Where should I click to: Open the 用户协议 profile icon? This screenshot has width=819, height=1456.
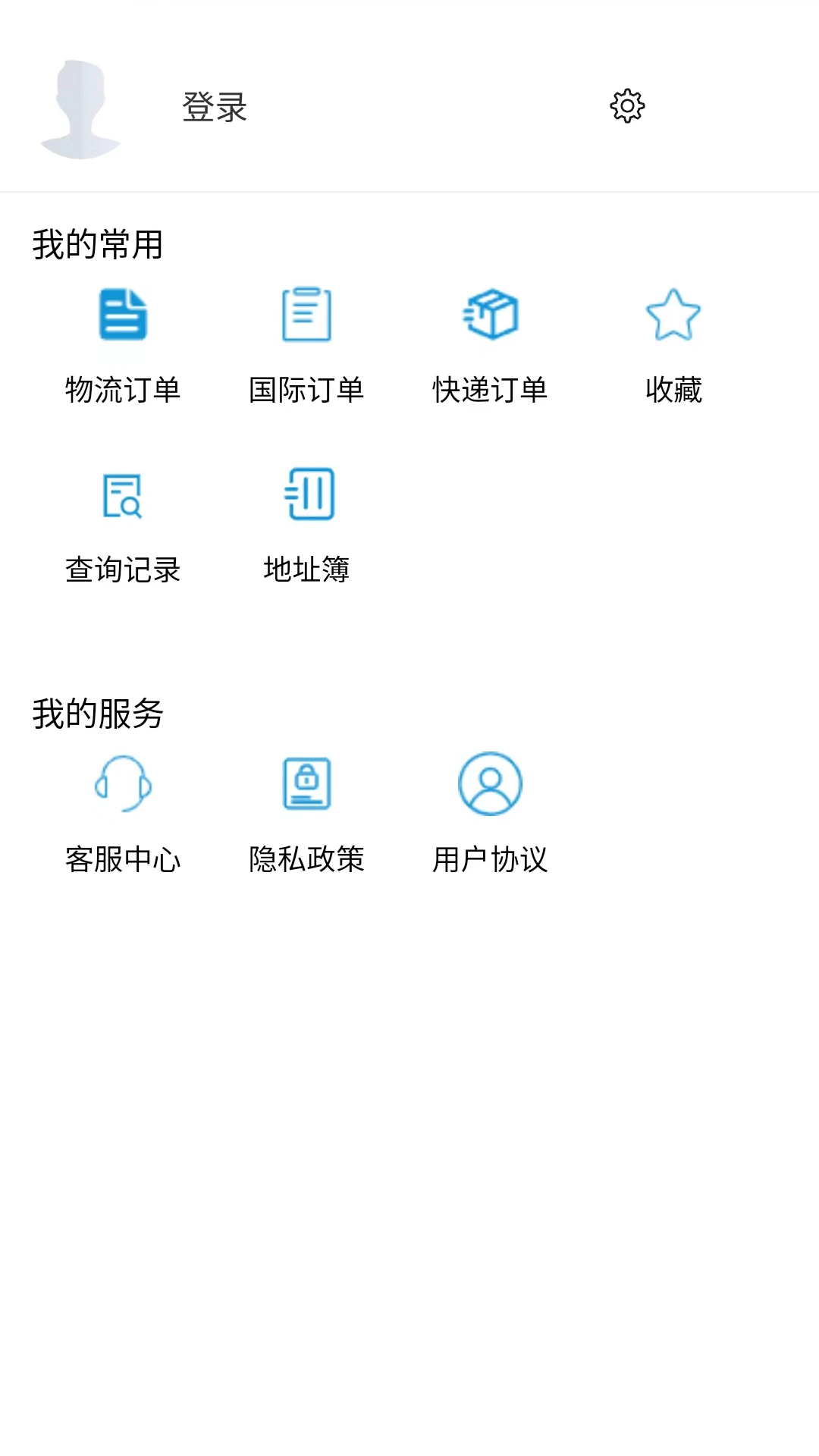click(490, 785)
